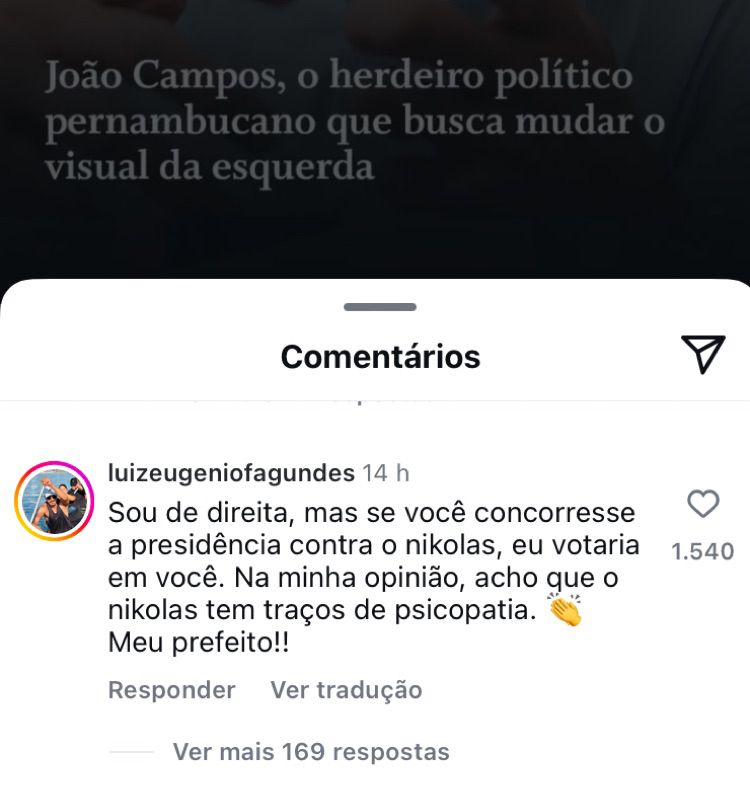Open the luizeugeniofagundes username link
Image resolution: width=750 pixels, height=786 pixels.
(x=231, y=472)
